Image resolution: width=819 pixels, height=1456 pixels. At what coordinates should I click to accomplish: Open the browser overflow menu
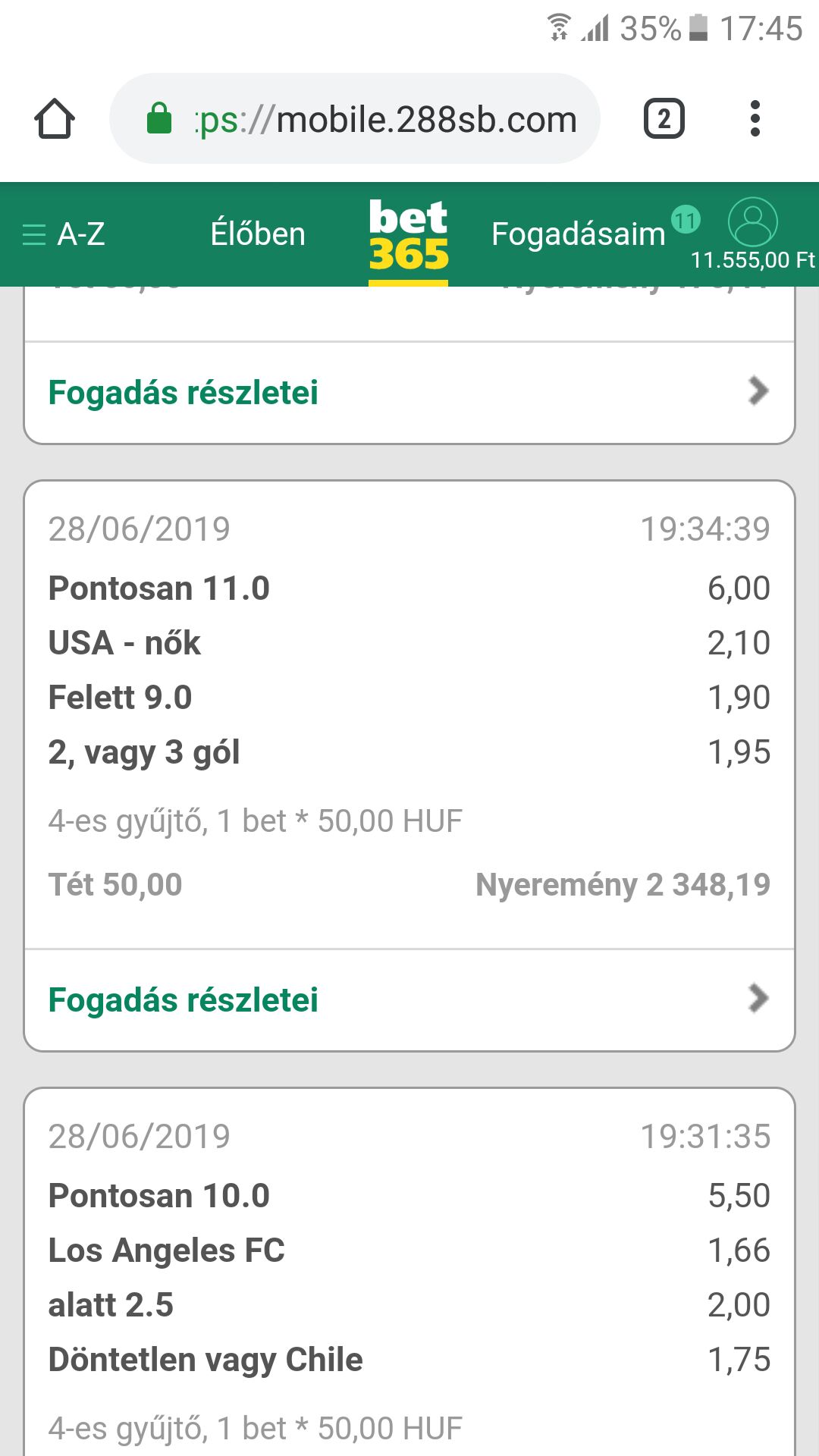coord(755,119)
